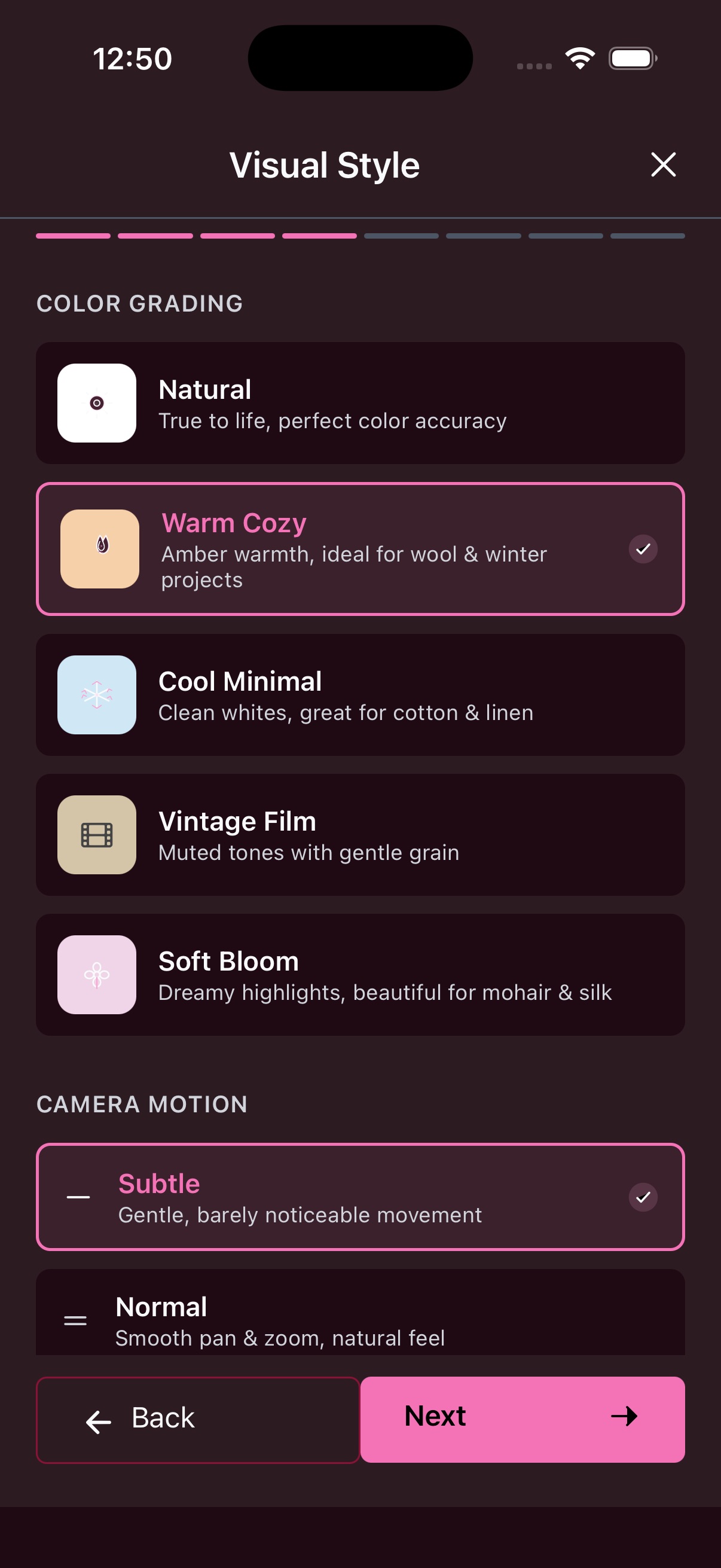Viewport: 721px width, 1568px height.
Task: Choose the Soft Bloom color grading
Action: pos(360,975)
